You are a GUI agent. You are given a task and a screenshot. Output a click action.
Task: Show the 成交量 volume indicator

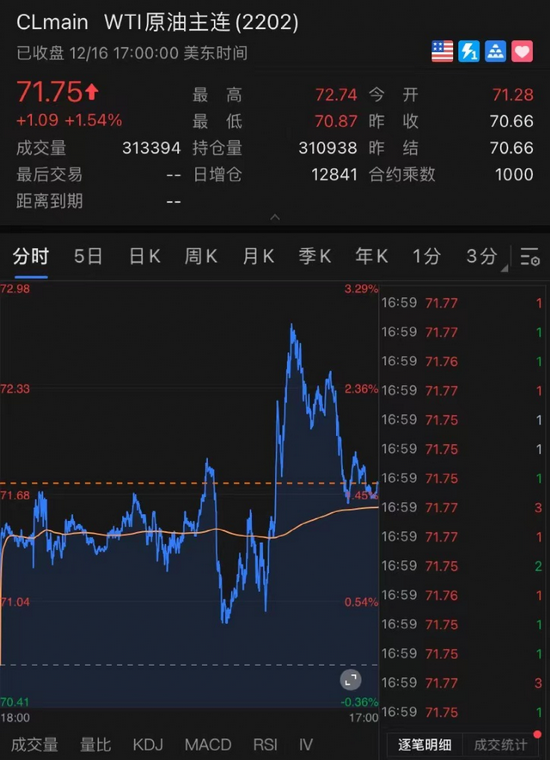pyautogui.click(x=35, y=744)
